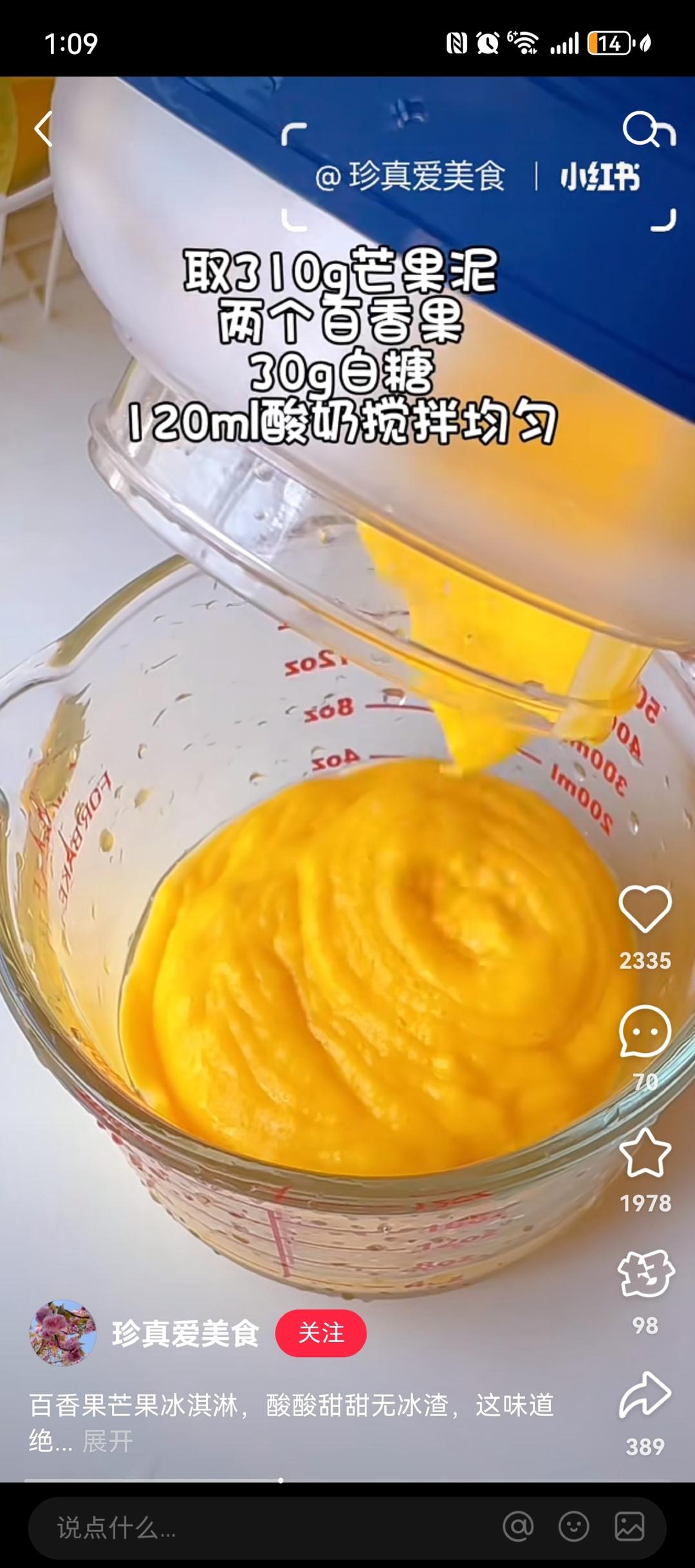Screen dimensions: 695x1568
Task: Open 珍真爱美食 profile avatar
Action: click(62, 1333)
